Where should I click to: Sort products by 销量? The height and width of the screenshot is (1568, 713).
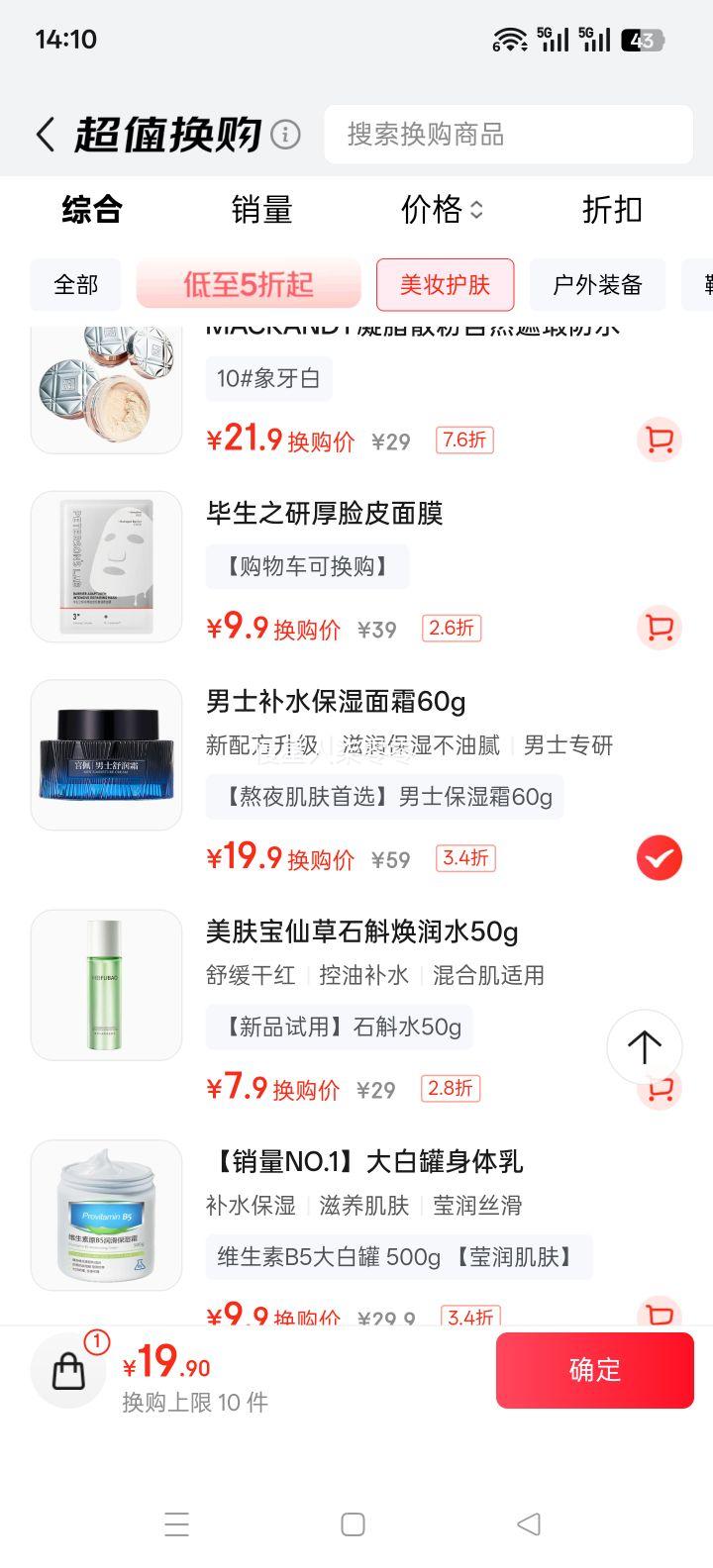[261, 210]
